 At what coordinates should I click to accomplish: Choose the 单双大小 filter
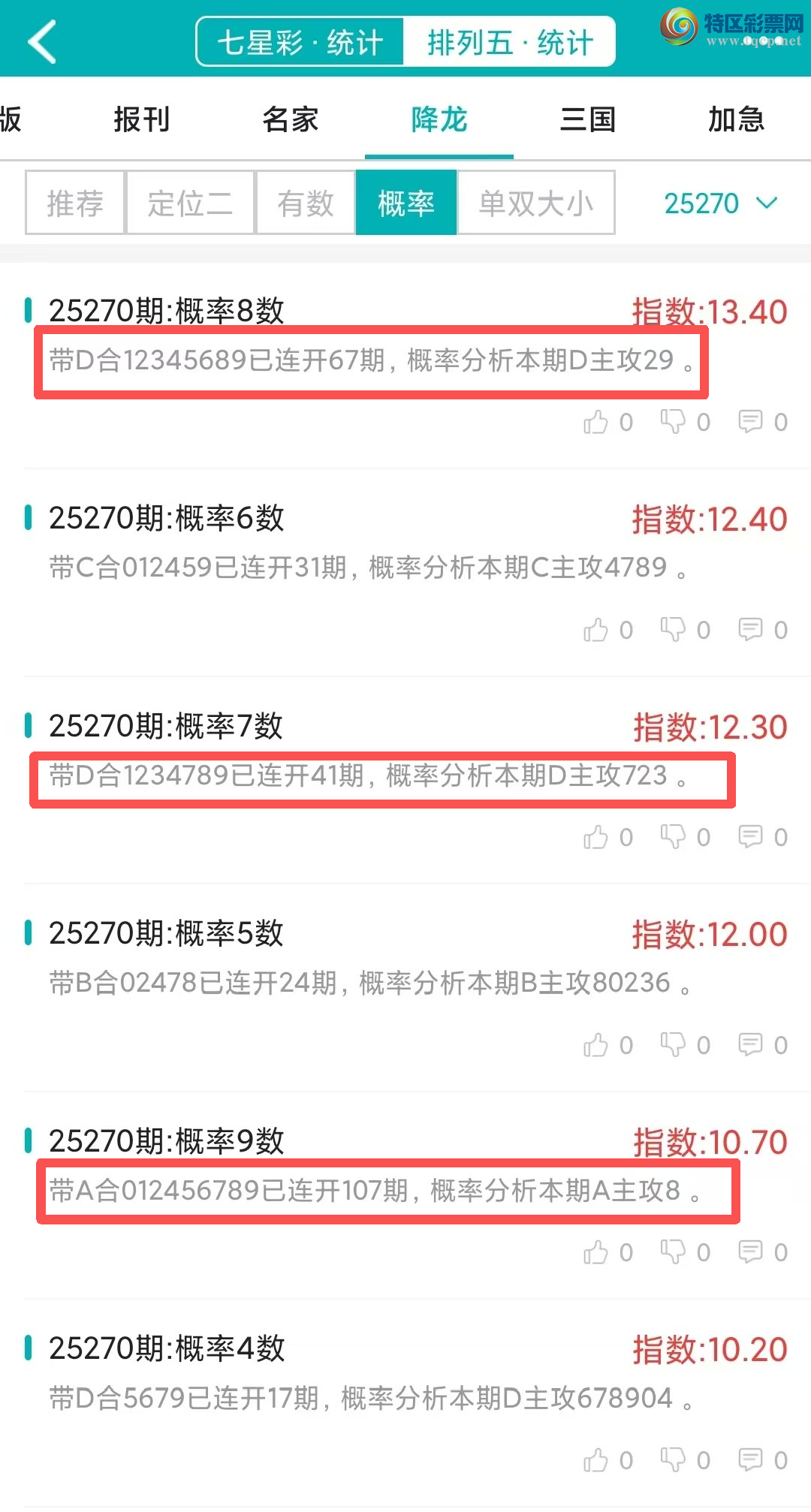pos(535,203)
